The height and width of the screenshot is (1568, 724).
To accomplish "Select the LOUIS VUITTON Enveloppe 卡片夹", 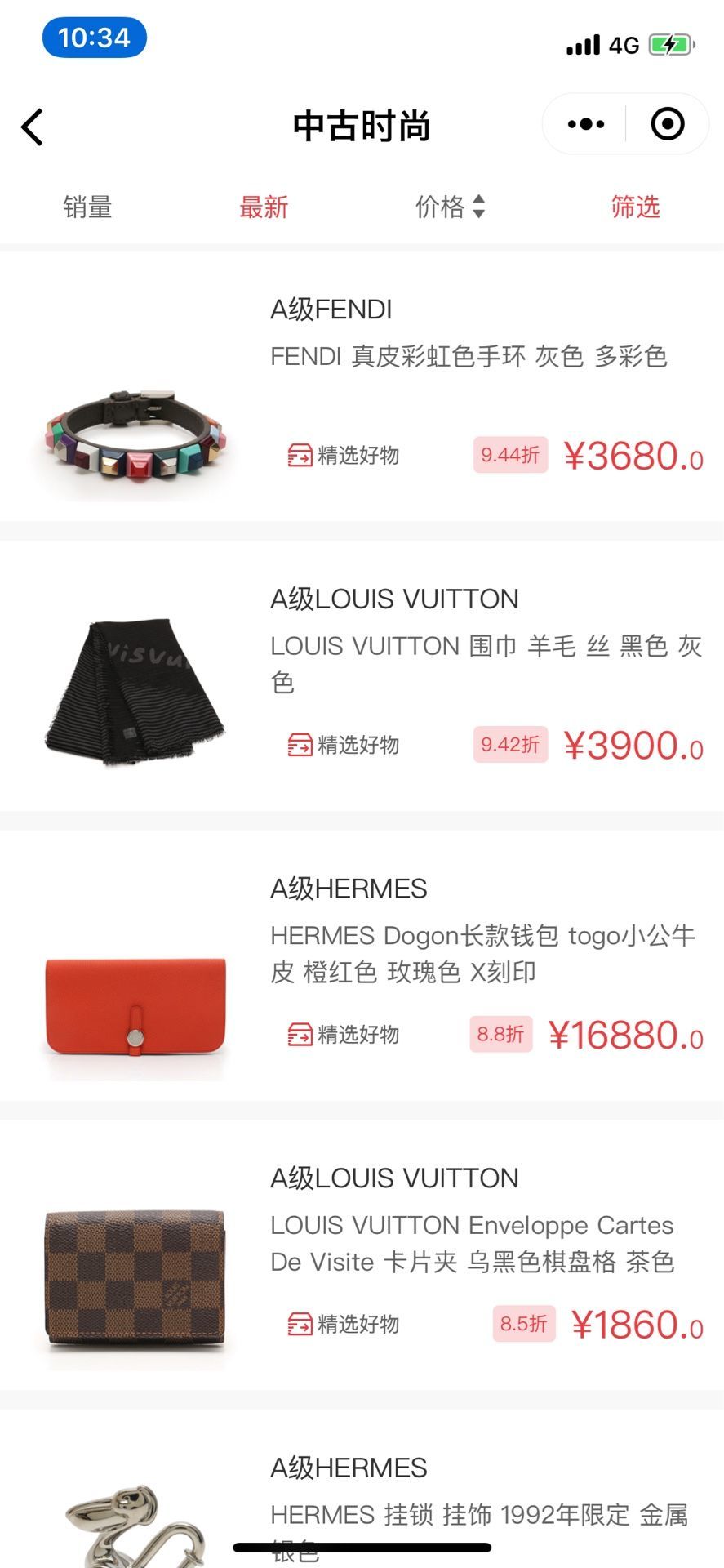I will pos(472,1243).
